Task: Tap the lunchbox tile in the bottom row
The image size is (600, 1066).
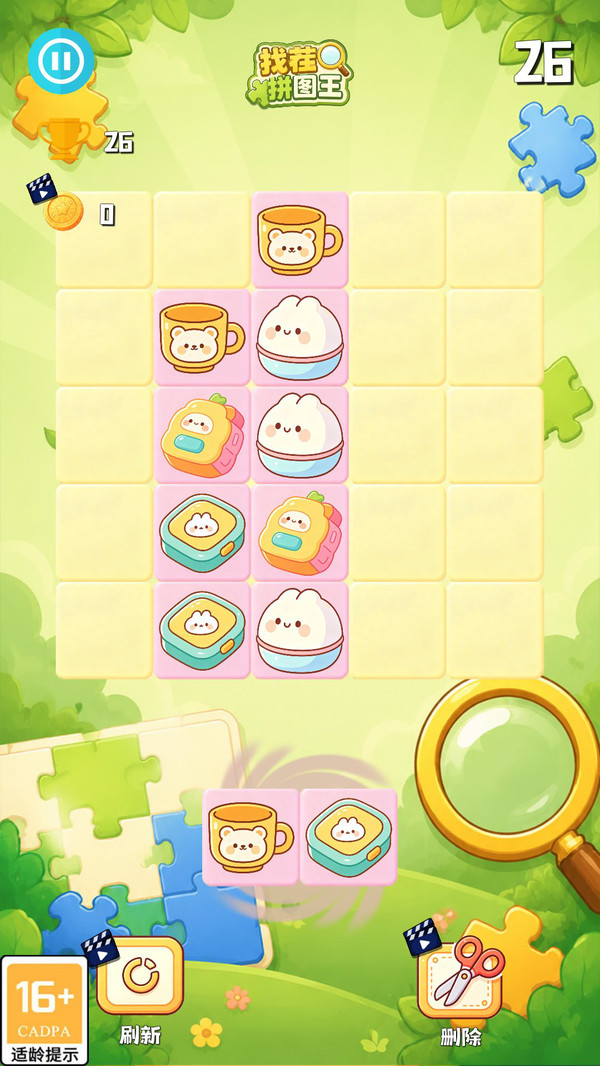Action: [202, 630]
